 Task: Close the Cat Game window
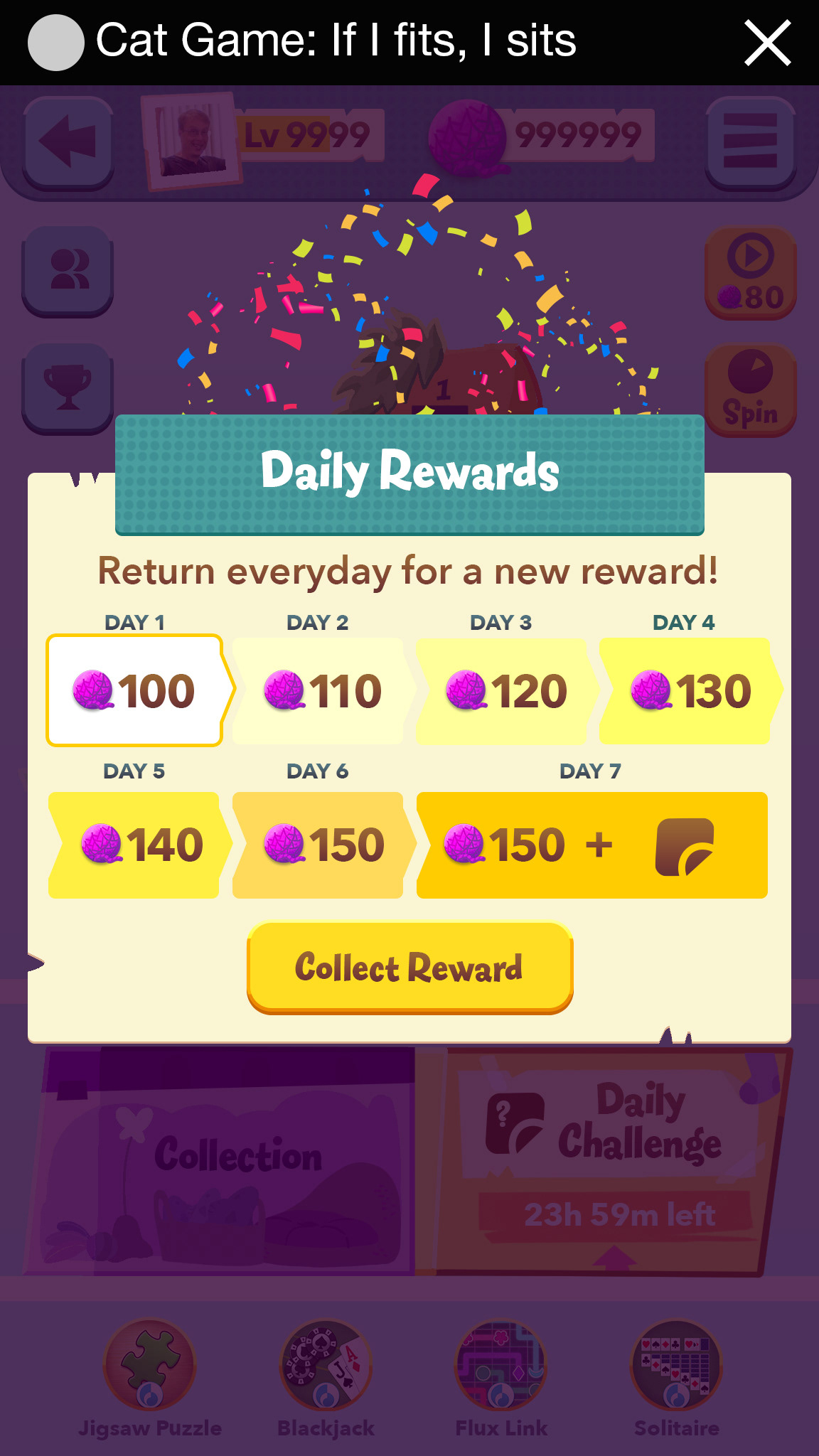tap(767, 43)
